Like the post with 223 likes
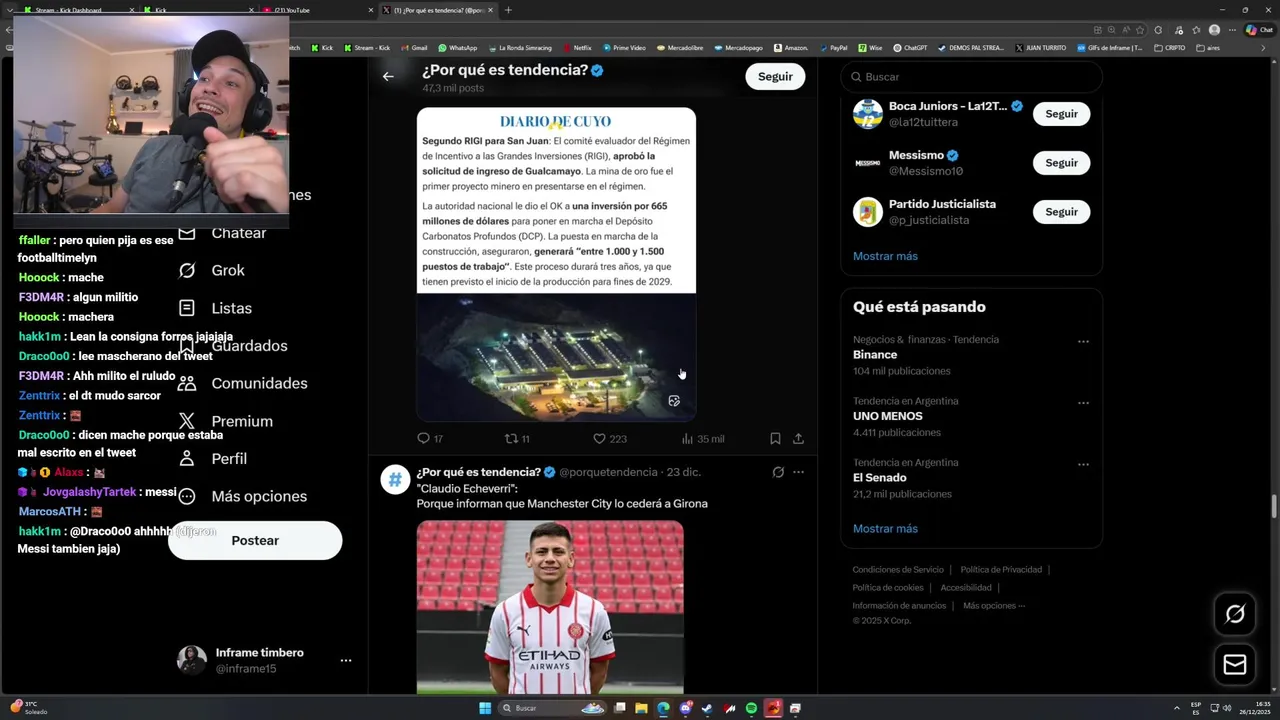Viewport: 1280px width, 720px height. [x=599, y=439]
